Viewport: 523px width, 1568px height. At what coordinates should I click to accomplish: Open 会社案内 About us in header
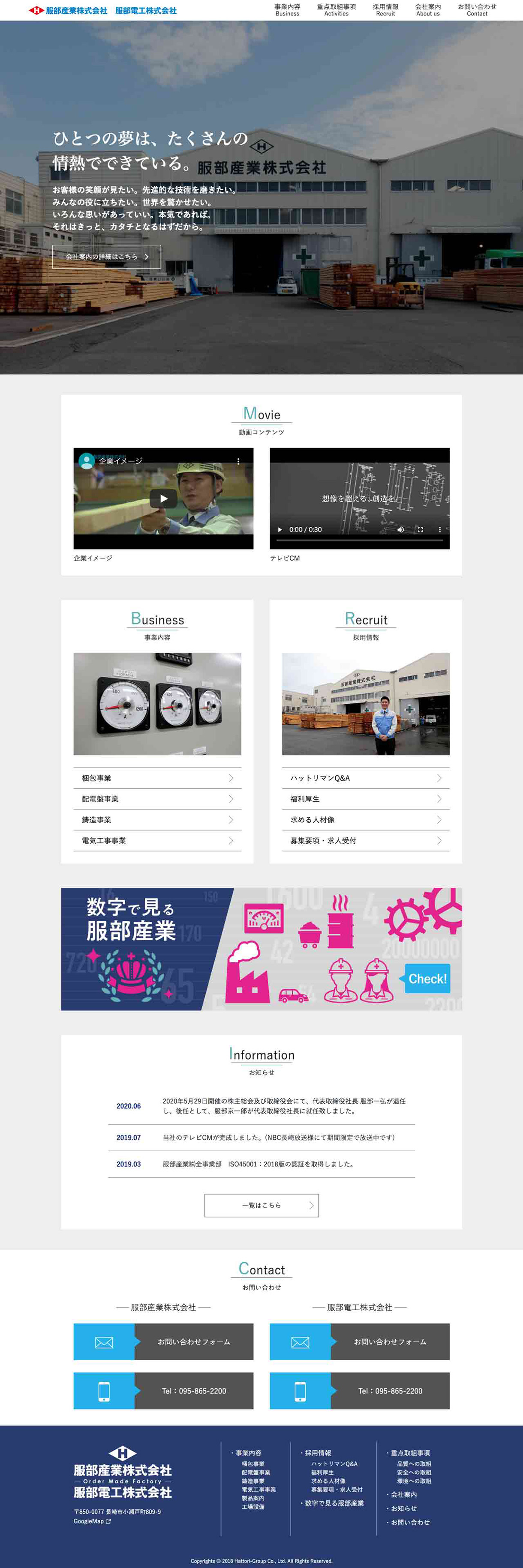point(428,10)
